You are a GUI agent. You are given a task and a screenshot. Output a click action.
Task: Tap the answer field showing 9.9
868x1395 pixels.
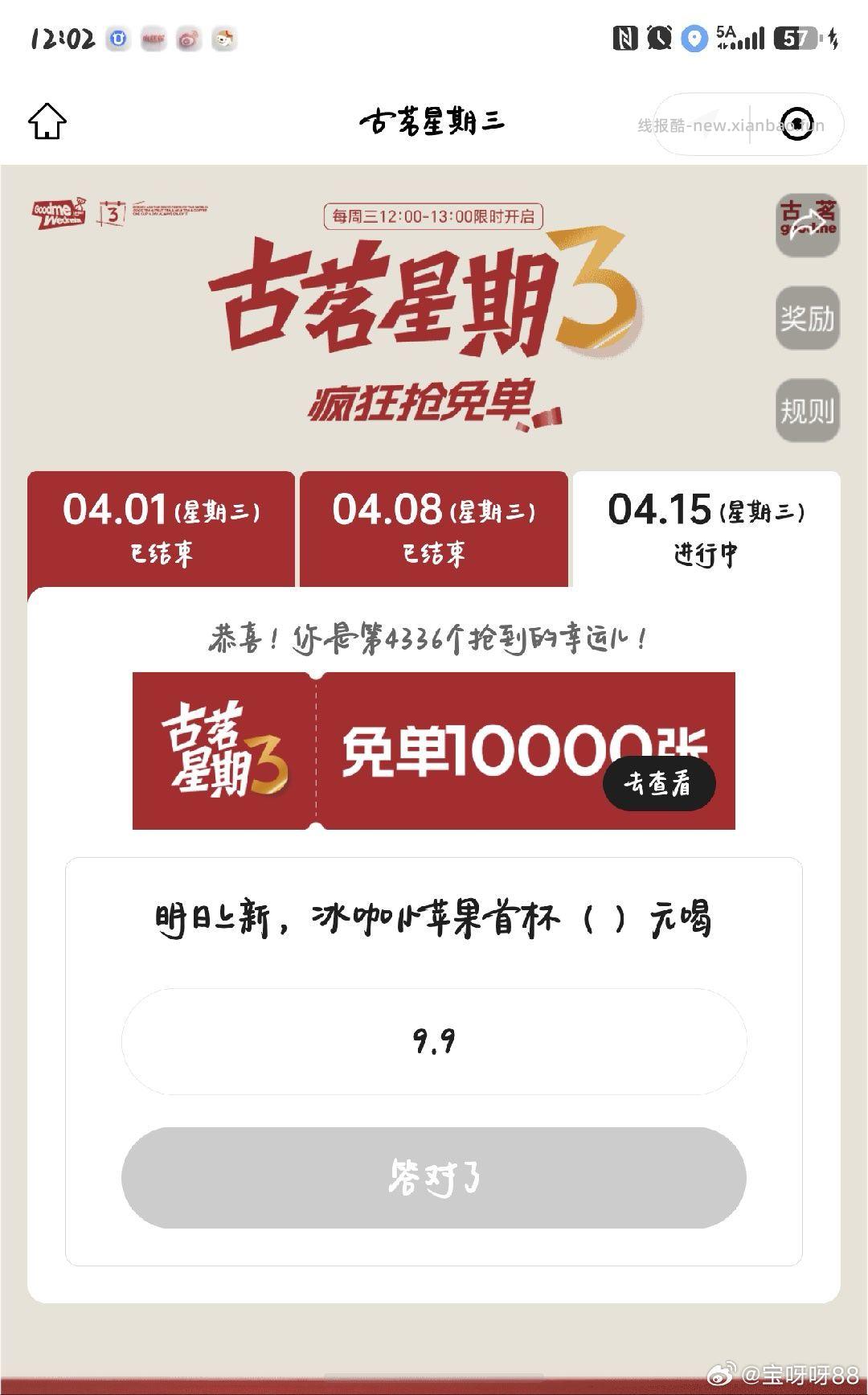(x=434, y=1039)
